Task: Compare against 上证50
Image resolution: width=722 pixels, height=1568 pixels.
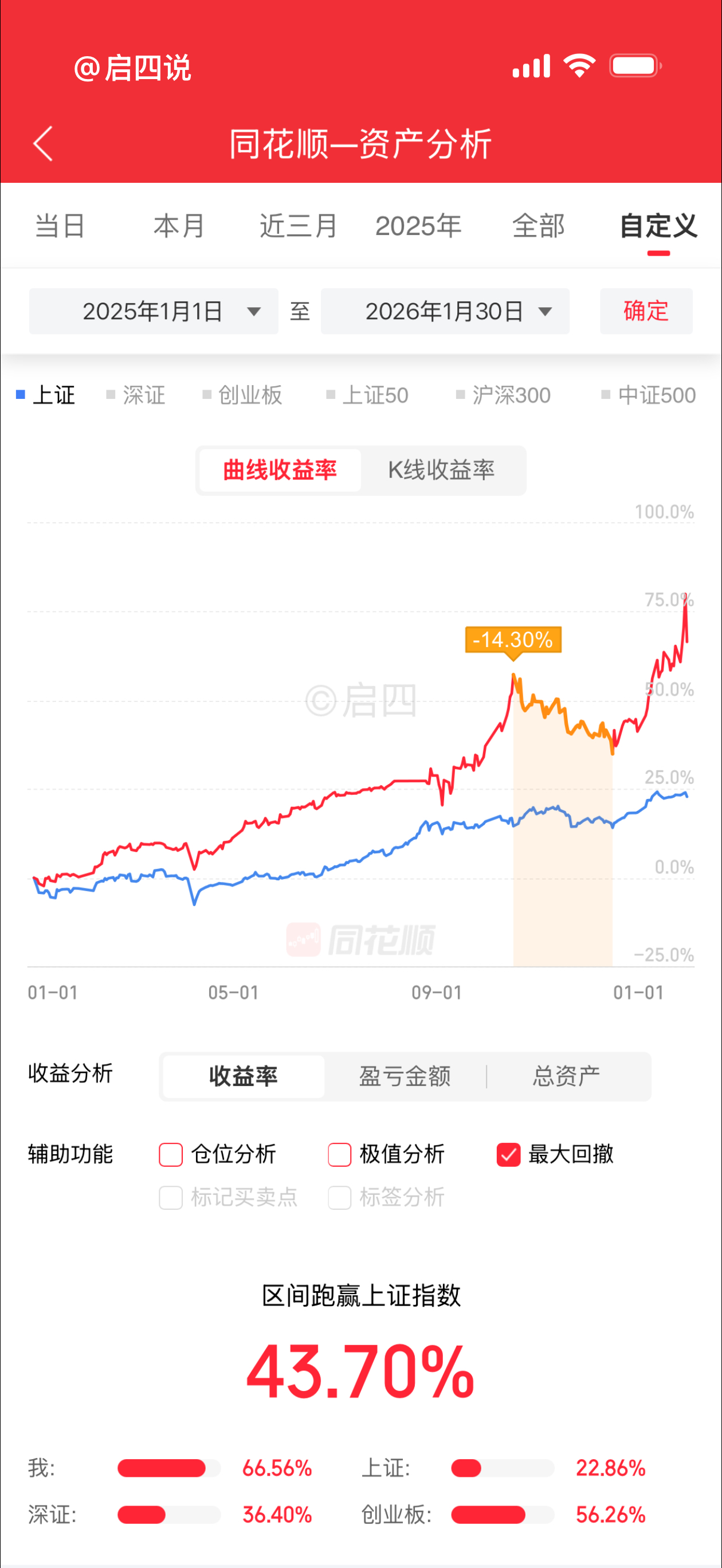Action: pos(368,395)
